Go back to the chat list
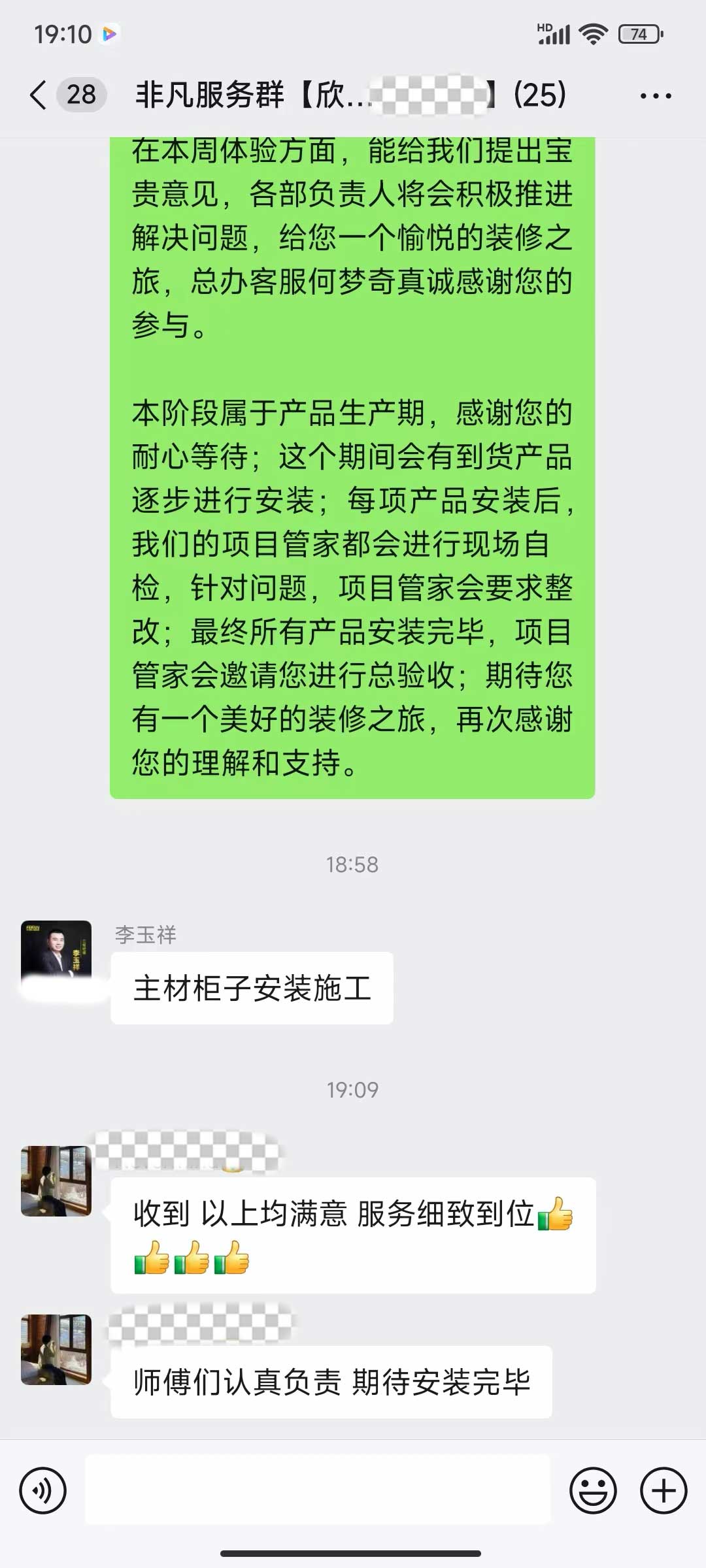 tap(39, 95)
